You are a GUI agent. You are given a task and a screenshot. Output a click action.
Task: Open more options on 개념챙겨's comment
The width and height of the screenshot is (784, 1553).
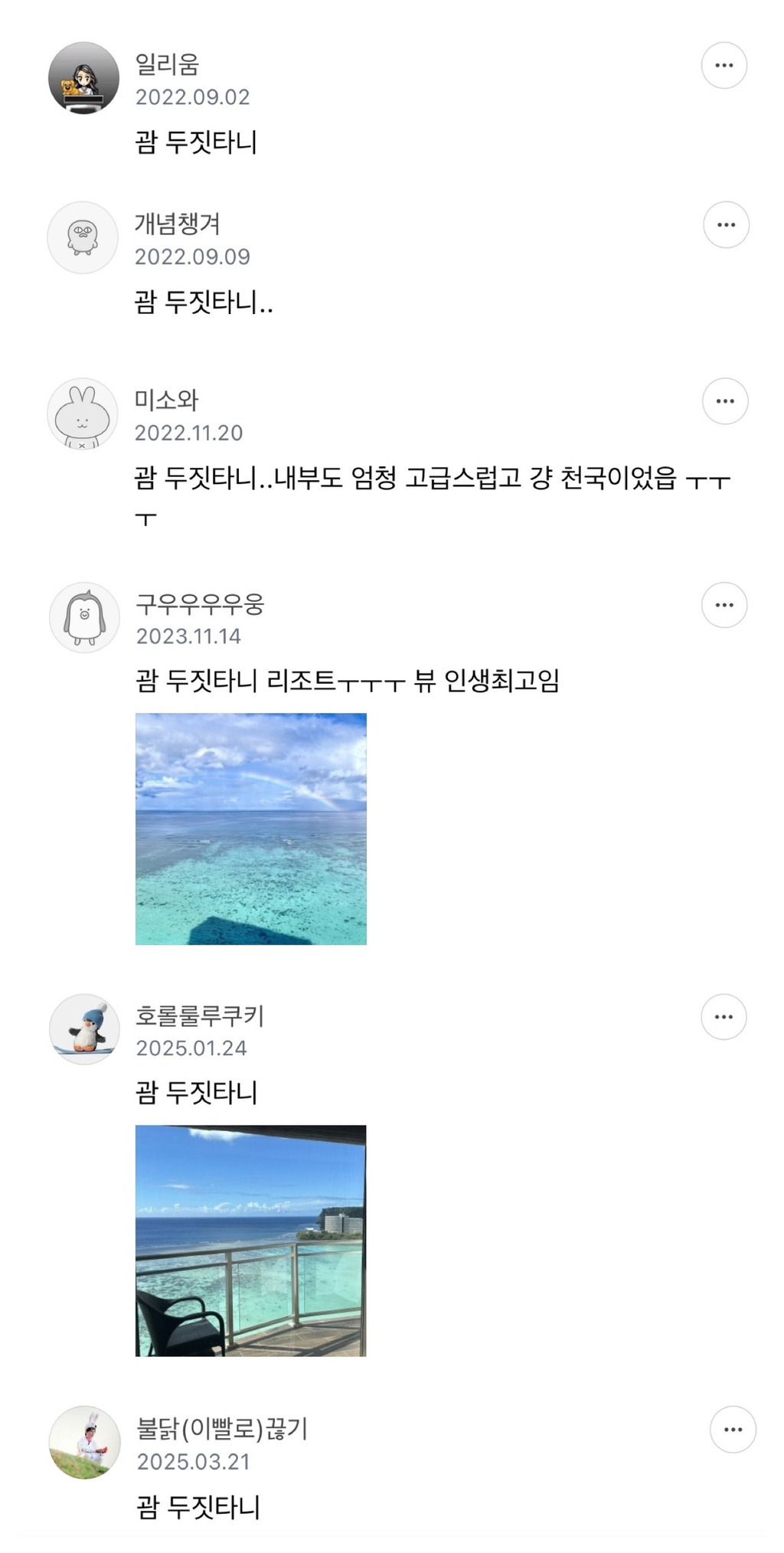click(x=726, y=224)
